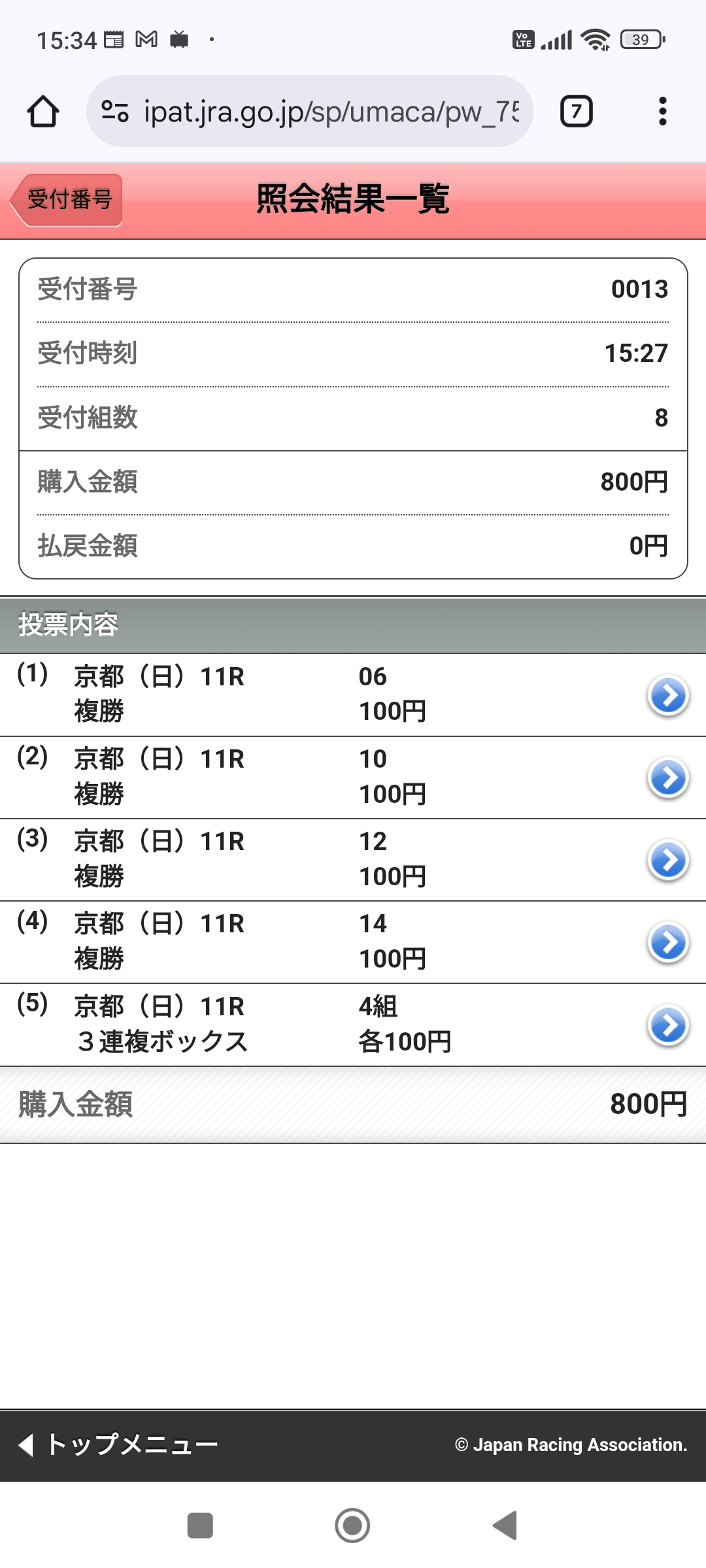Image resolution: width=706 pixels, height=1568 pixels.
Task: Tap the system back button
Action: point(505,1526)
